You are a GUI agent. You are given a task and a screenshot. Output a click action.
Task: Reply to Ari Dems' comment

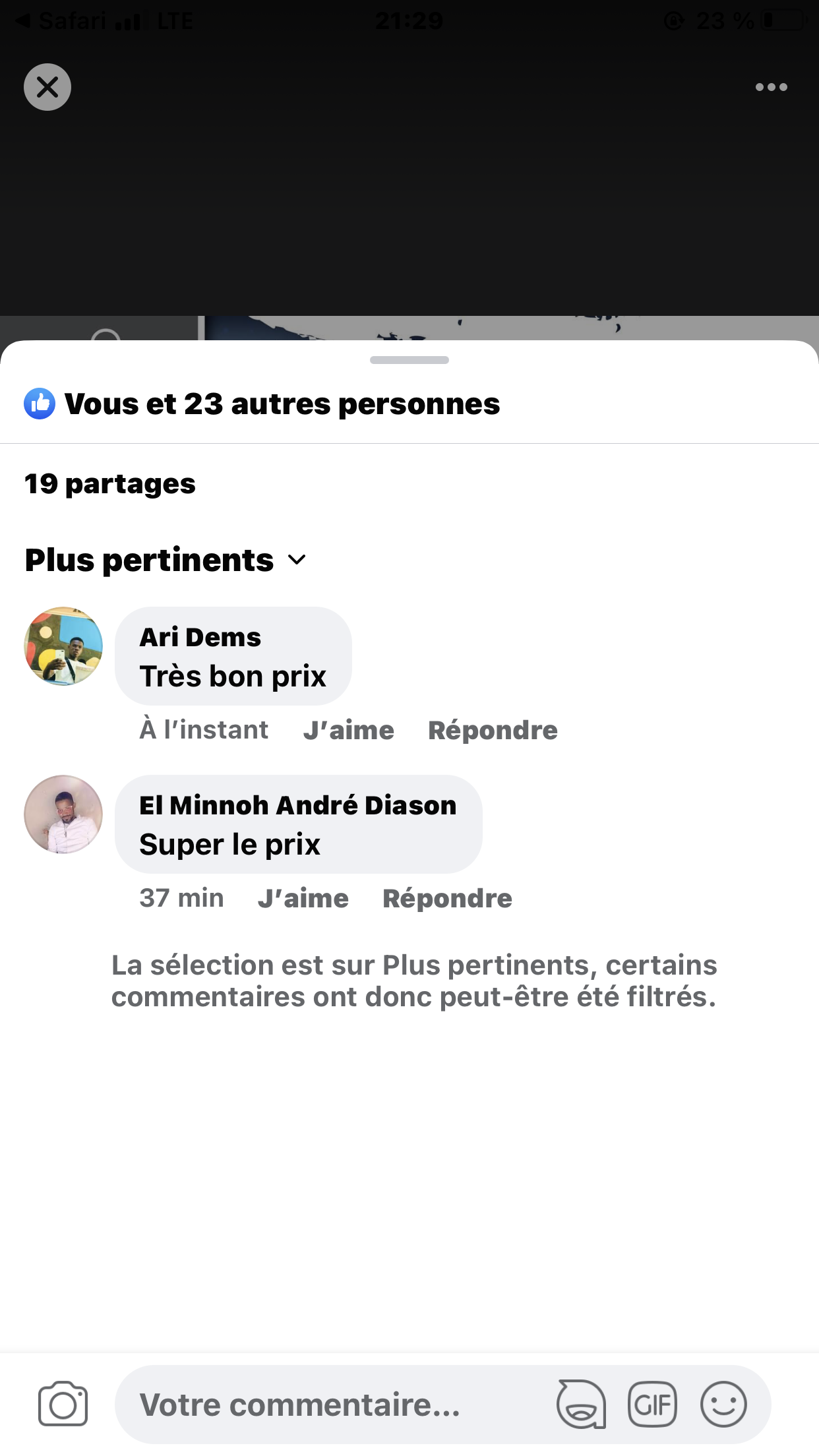493,731
